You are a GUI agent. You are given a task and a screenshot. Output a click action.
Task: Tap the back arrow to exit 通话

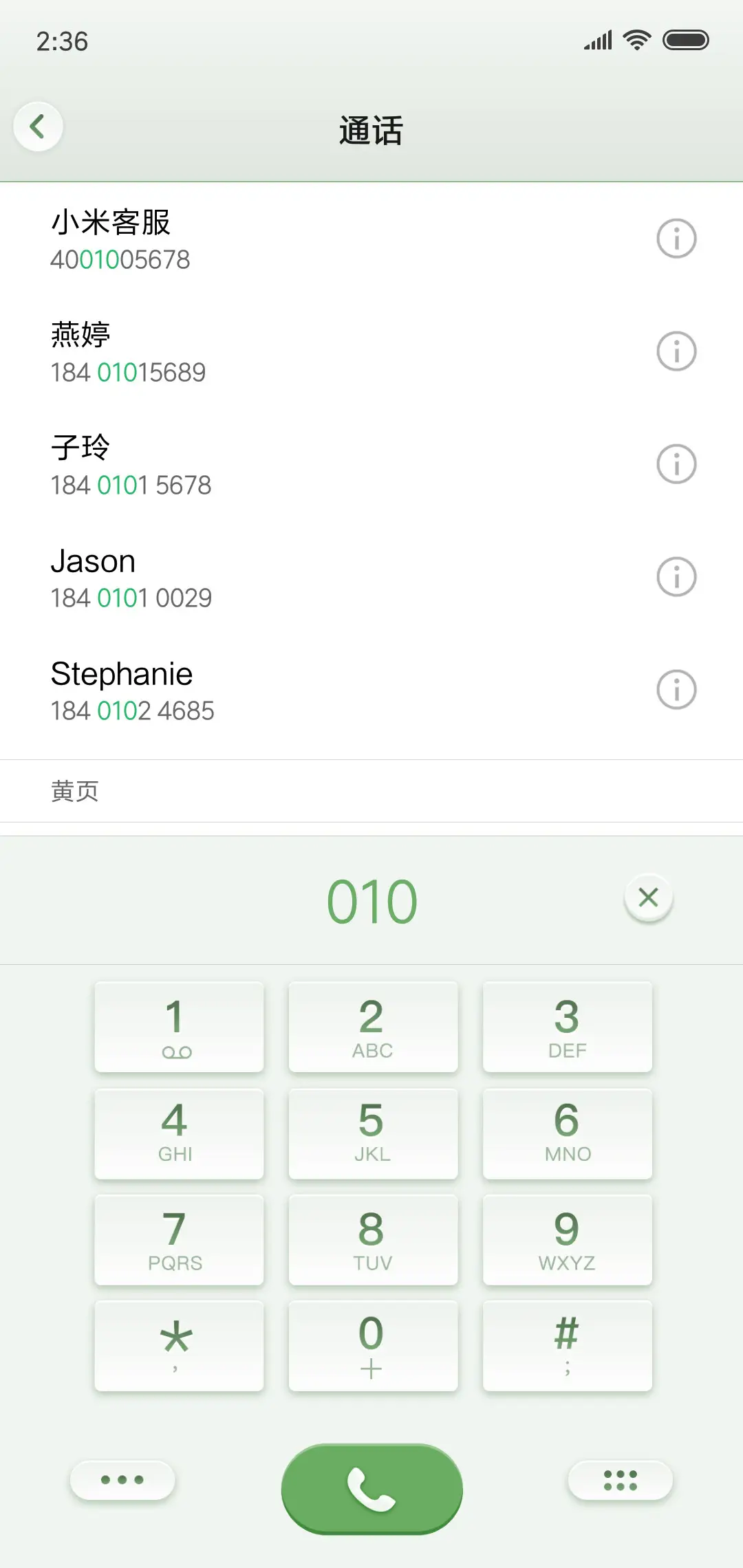point(39,126)
